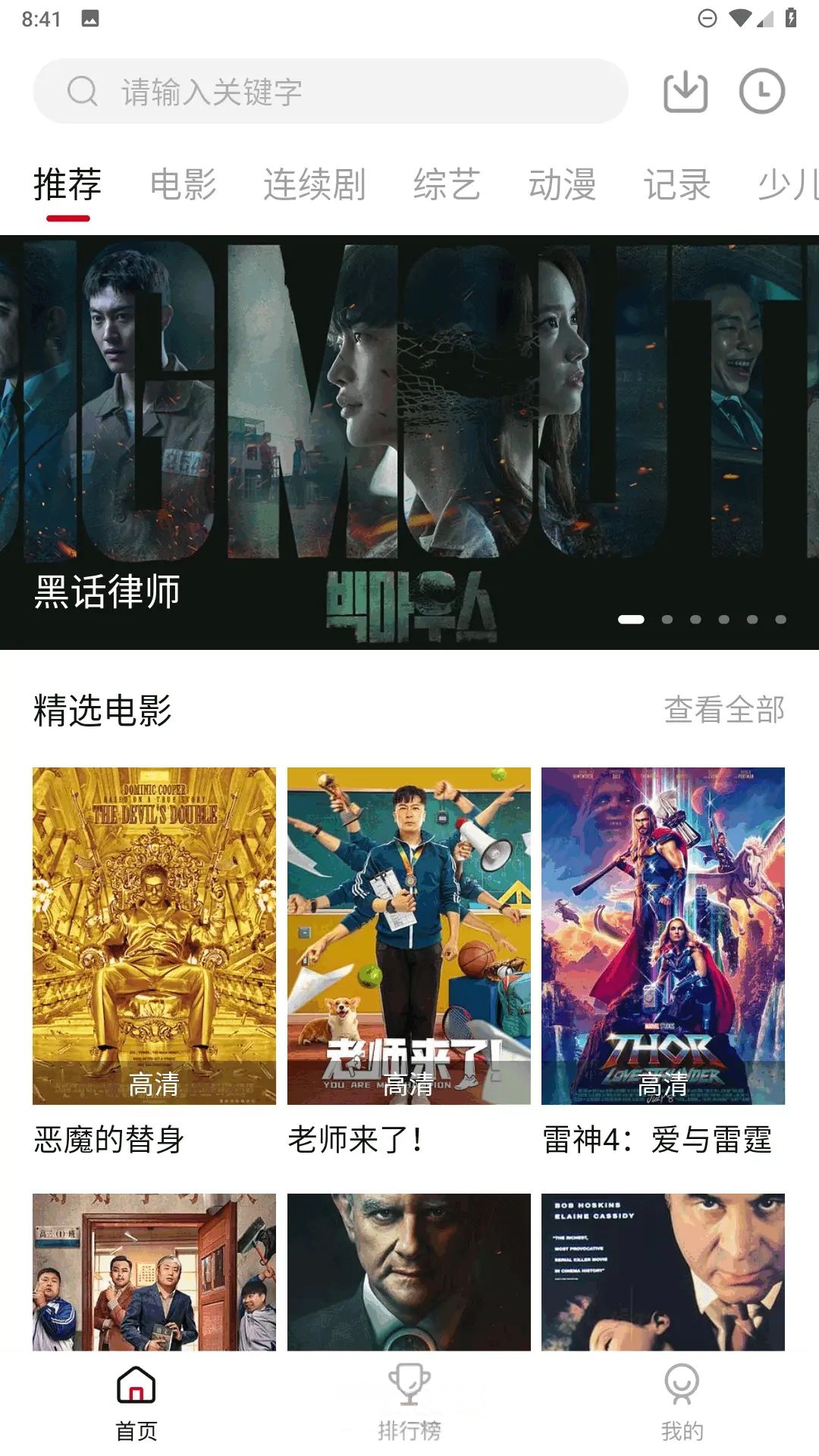
Task: Open the 黑话律师 banner
Action: [x=409, y=442]
